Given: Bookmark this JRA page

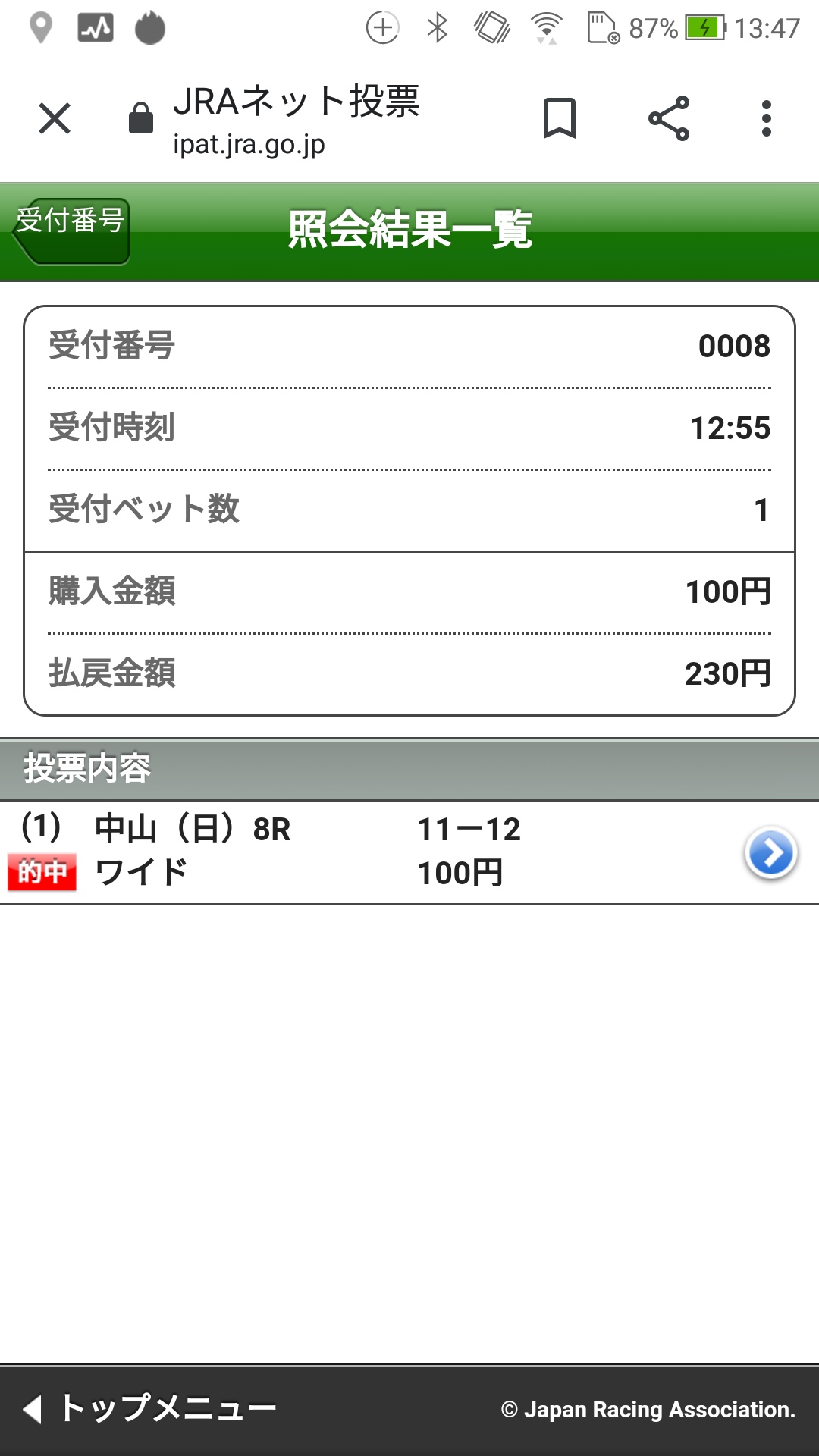Looking at the screenshot, I should click(560, 119).
